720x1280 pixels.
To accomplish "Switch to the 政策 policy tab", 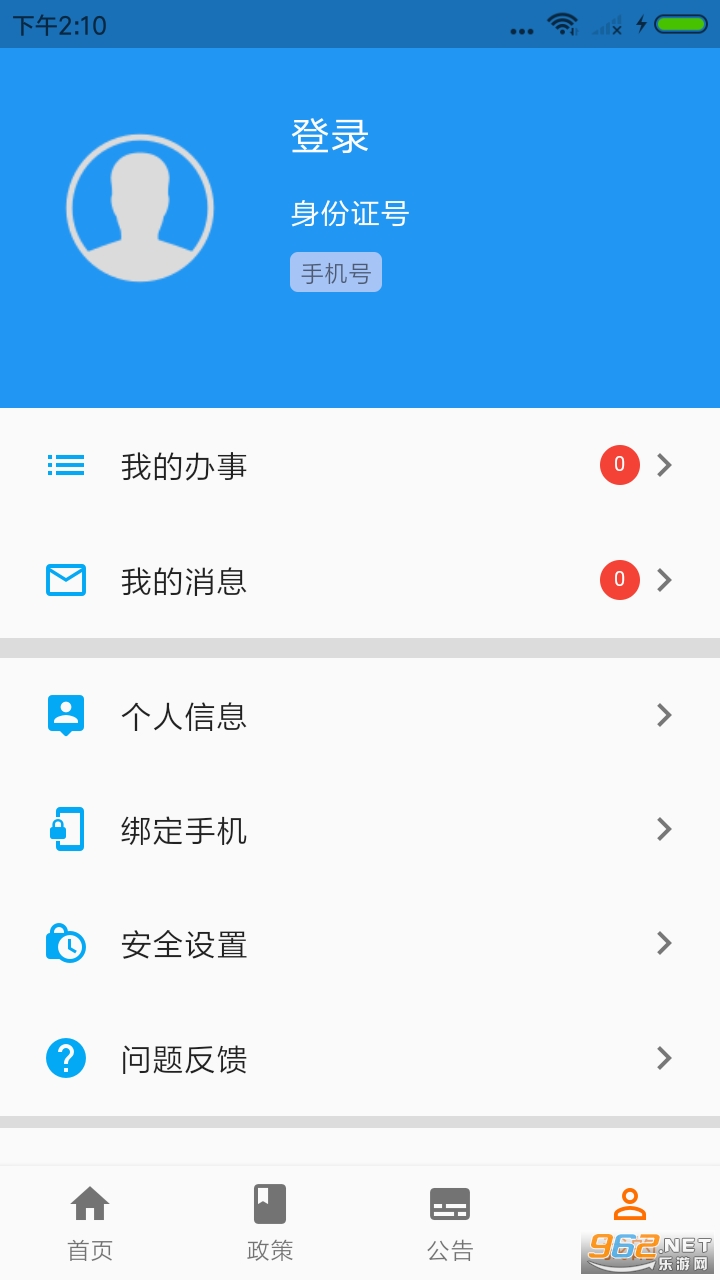I will click(x=270, y=1222).
